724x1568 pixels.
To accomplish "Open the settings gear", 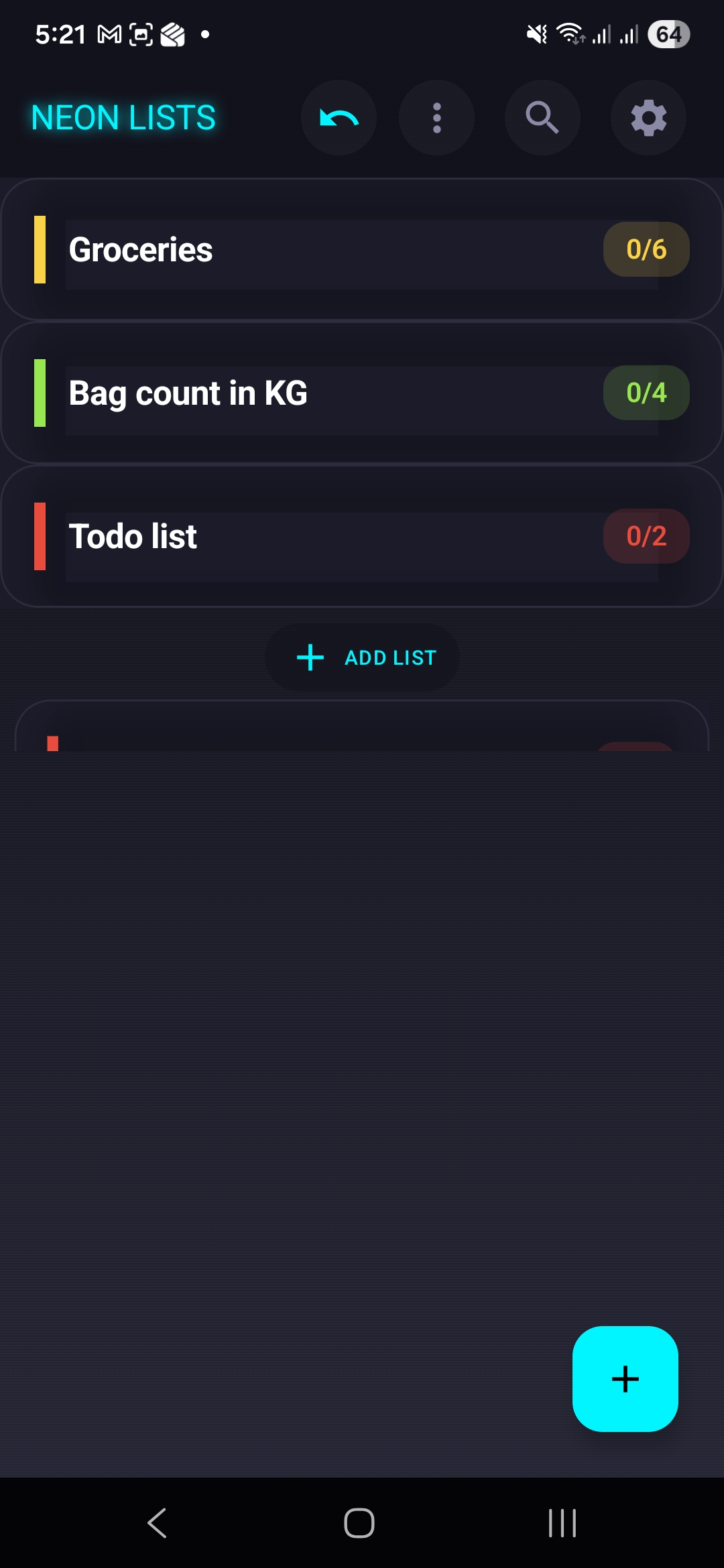I will coord(648,118).
